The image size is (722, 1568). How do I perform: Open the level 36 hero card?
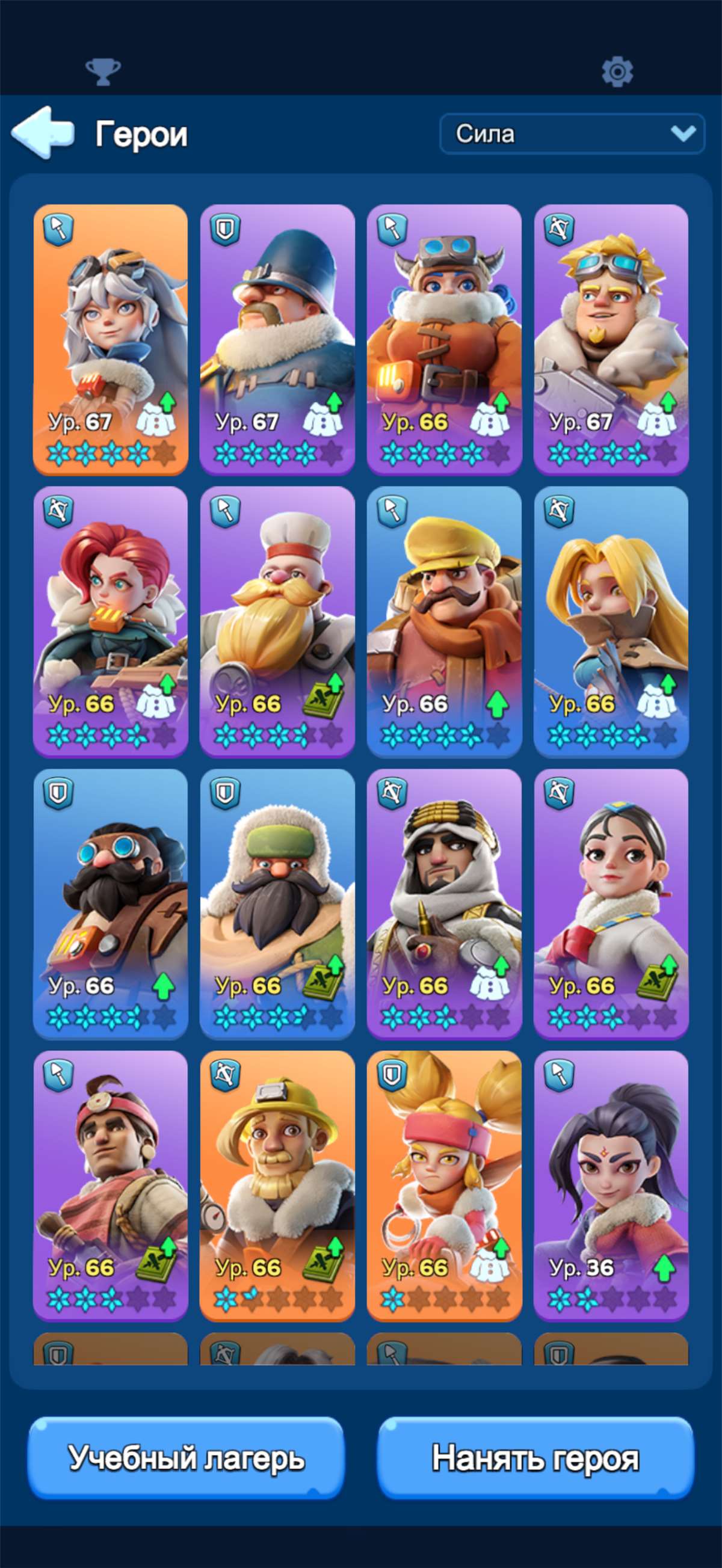[611, 1185]
